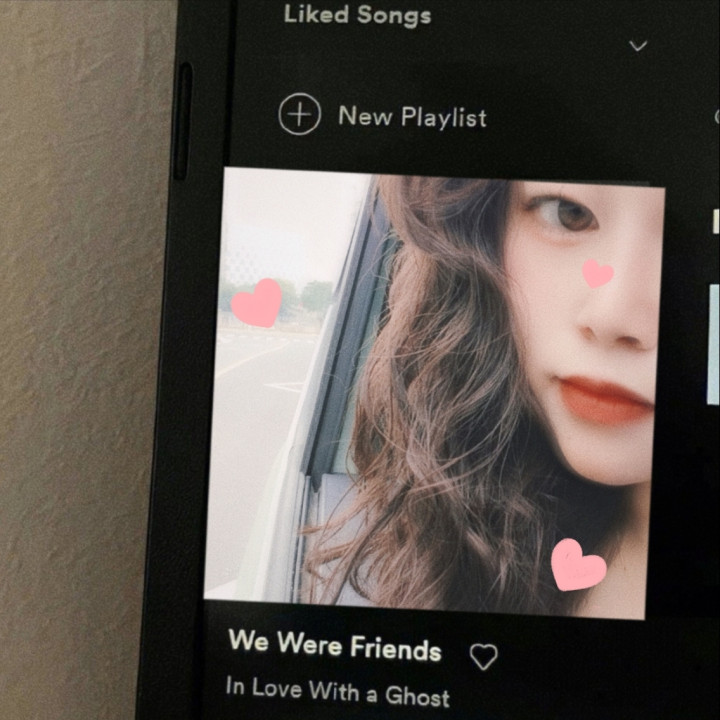The image size is (720, 720).
Task: Open the We Were Friends song title
Action: coord(334,645)
